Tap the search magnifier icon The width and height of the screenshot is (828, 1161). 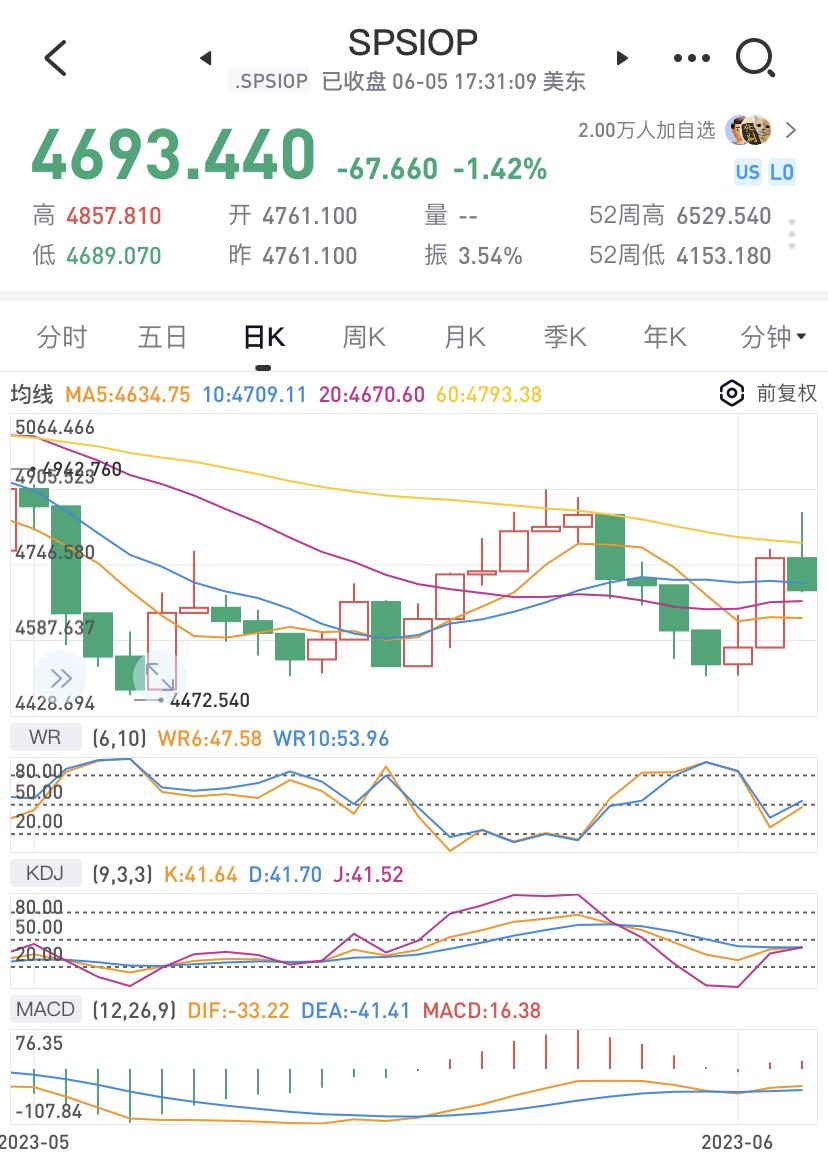(x=757, y=58)
